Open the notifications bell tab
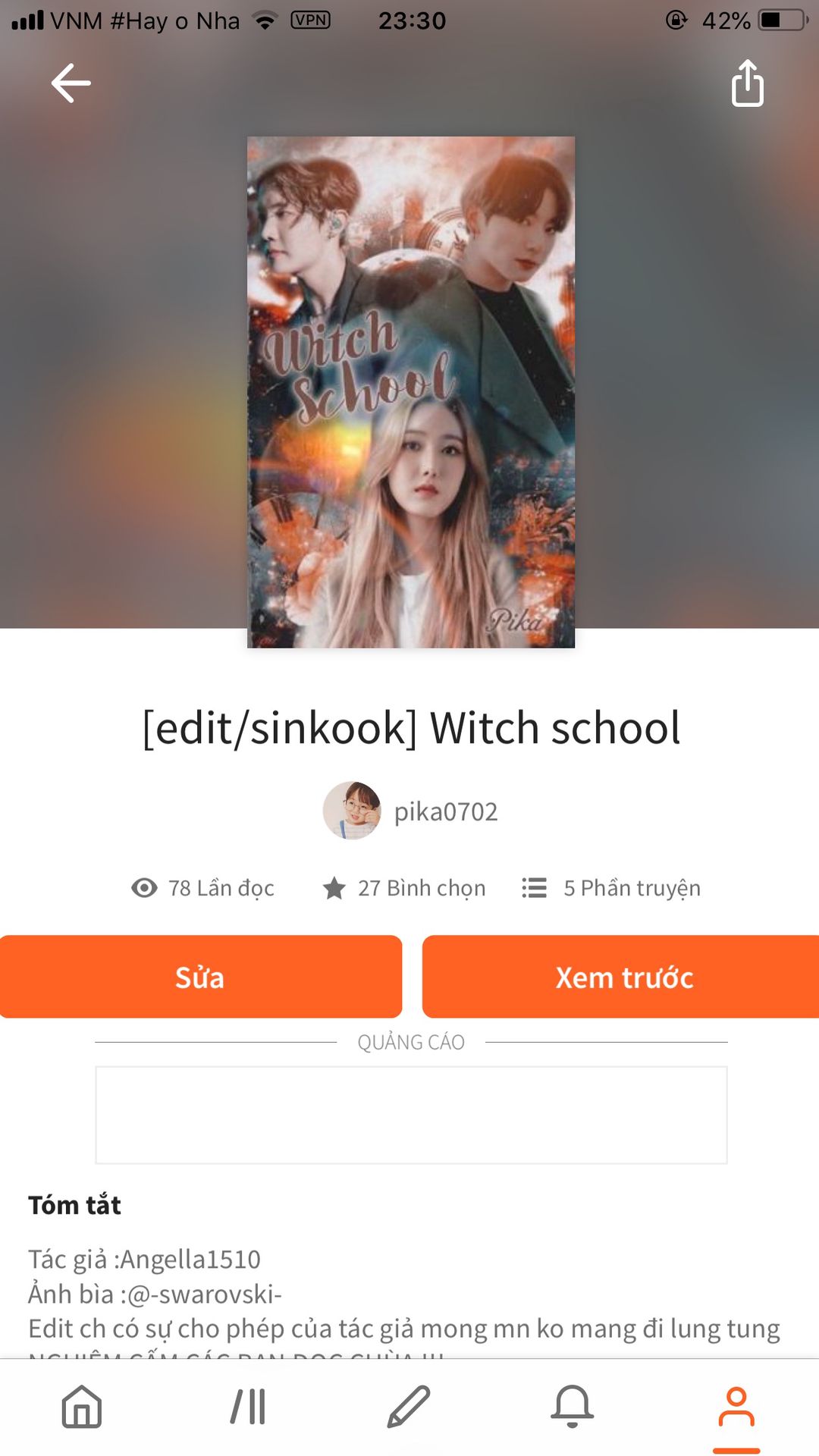 (572, 1407)
